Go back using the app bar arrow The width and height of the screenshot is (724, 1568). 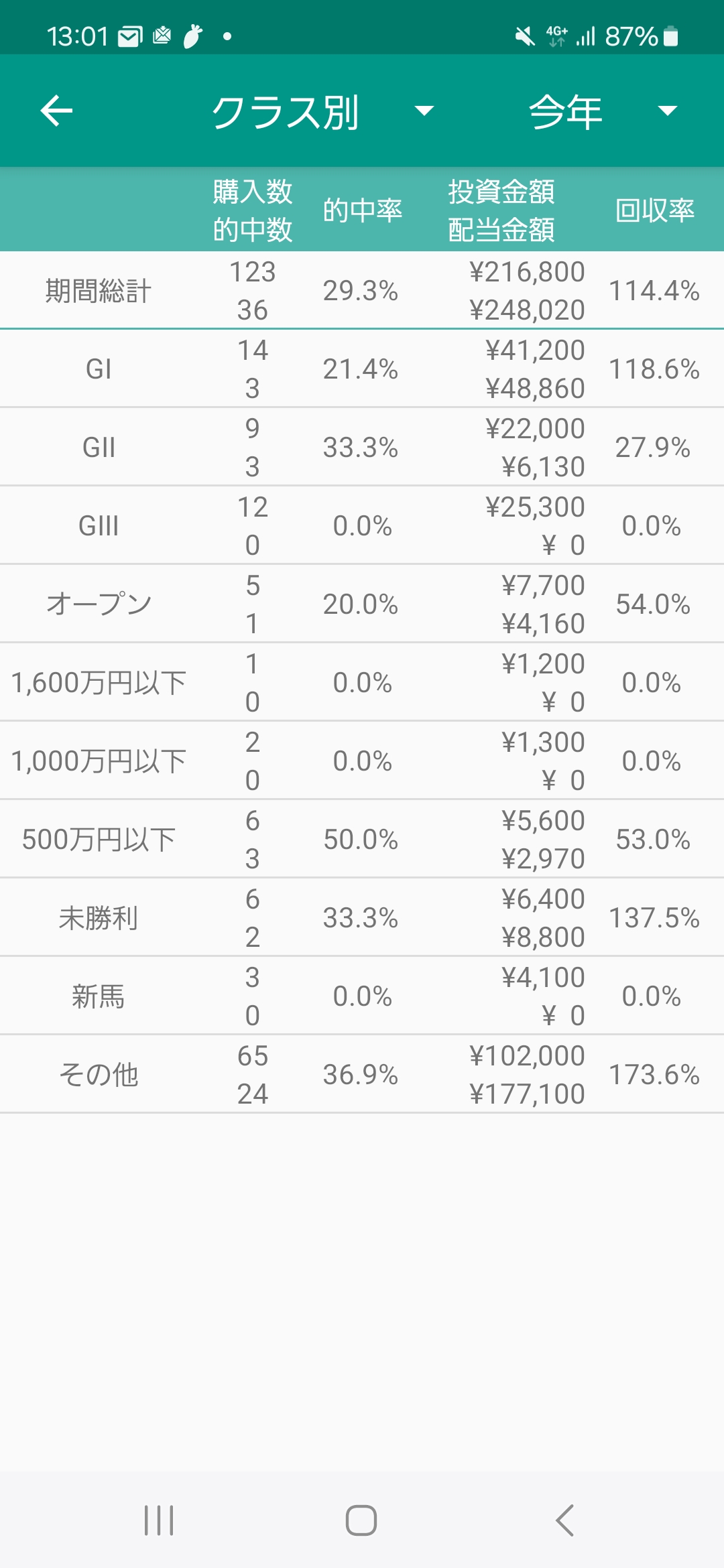pyautogui.click(x=56, y=111)
